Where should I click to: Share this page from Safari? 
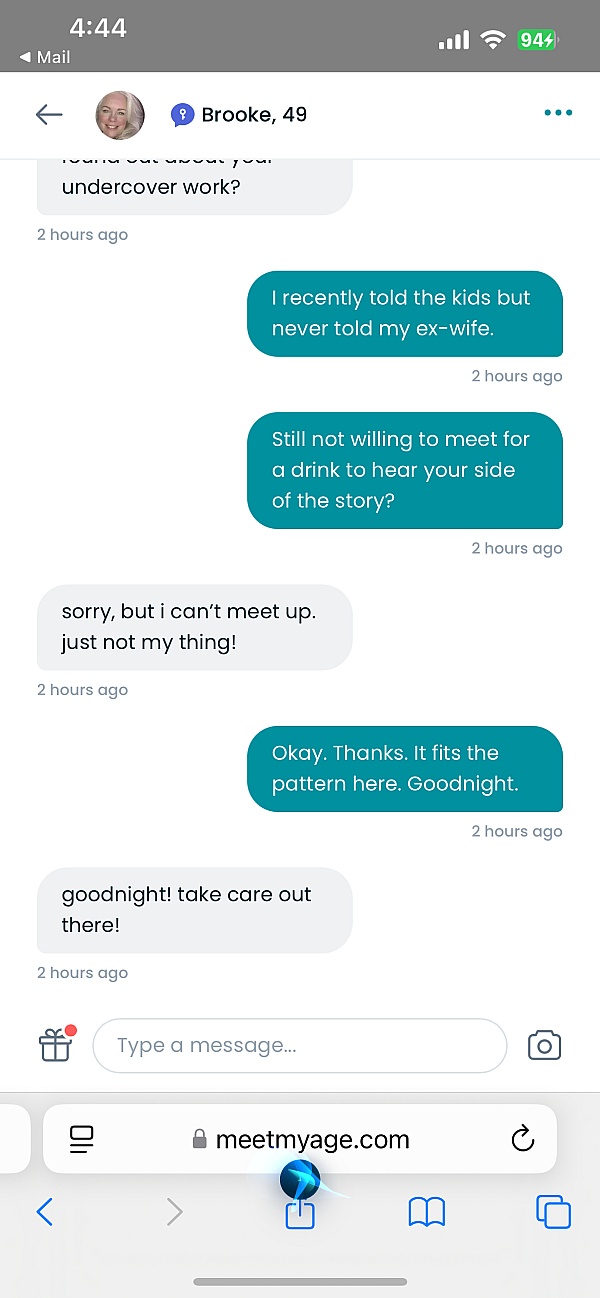[x=300, y=1213]
